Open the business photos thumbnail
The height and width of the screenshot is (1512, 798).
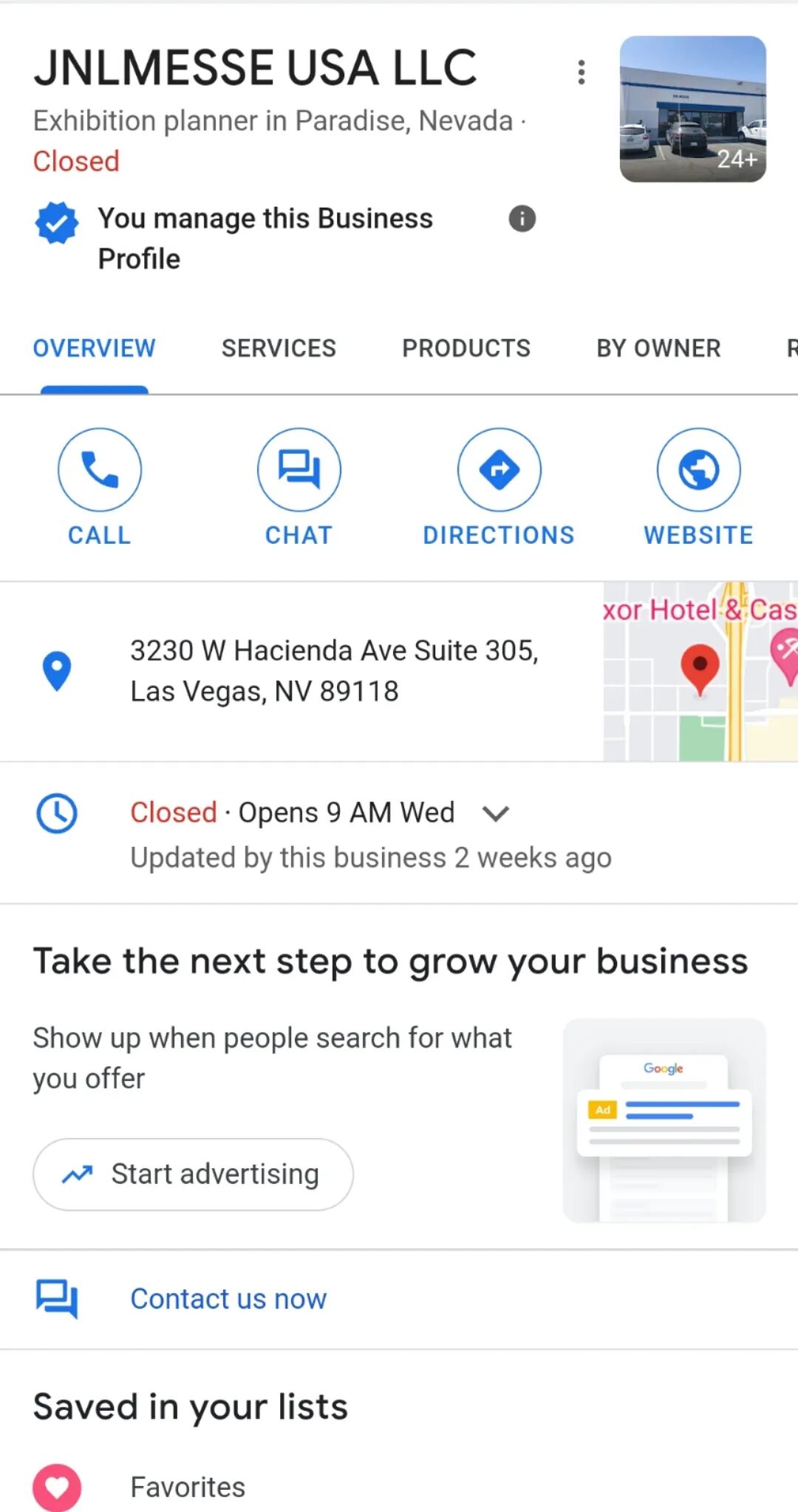click(x=692, y=109)
